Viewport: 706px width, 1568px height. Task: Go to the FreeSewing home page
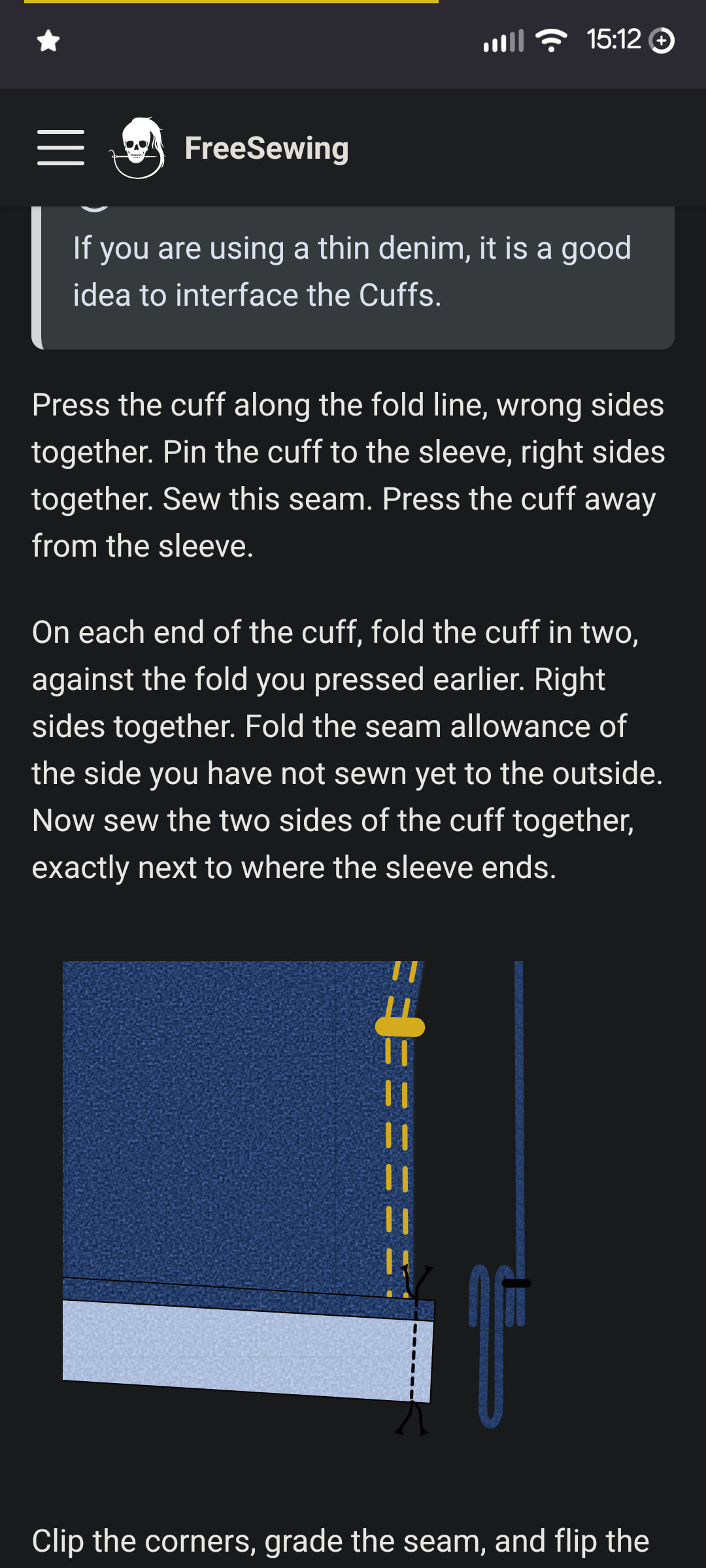[x=229, y=148]
